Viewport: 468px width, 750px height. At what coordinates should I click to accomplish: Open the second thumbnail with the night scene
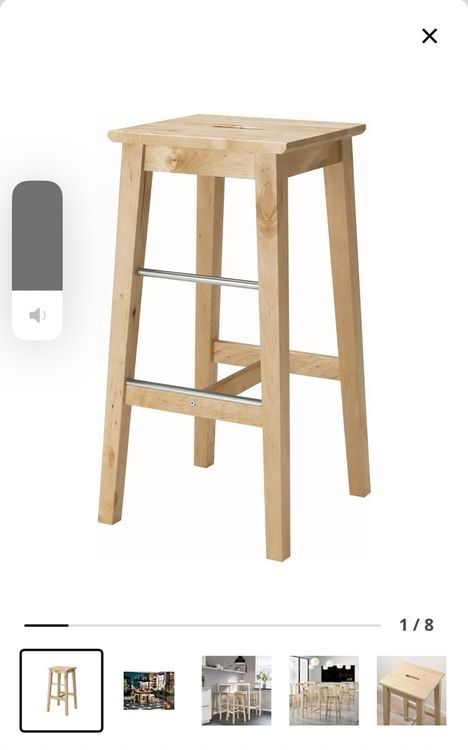[x=149, y=690]
